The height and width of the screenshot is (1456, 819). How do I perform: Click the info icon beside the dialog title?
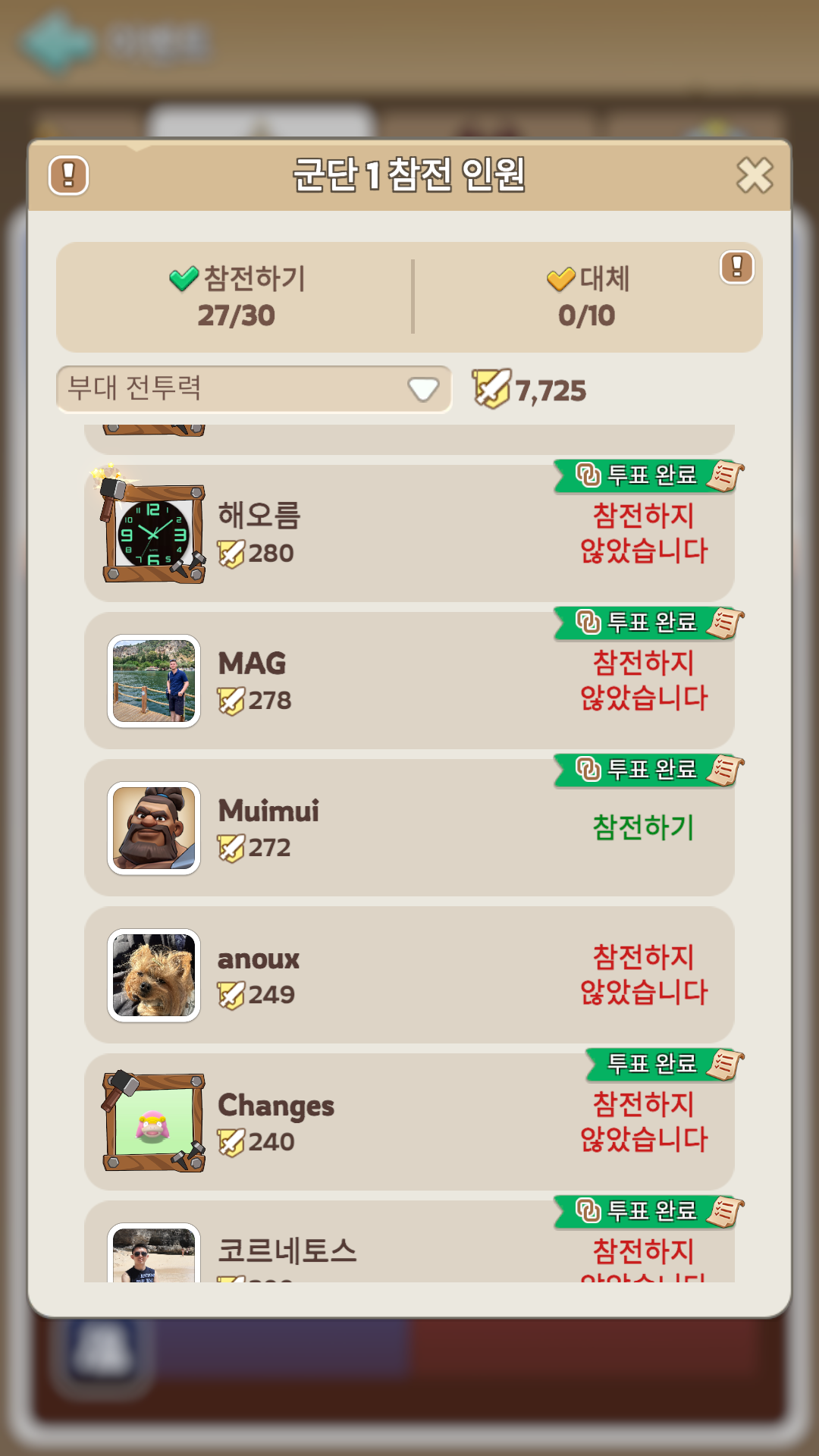(x=67, y=174)
